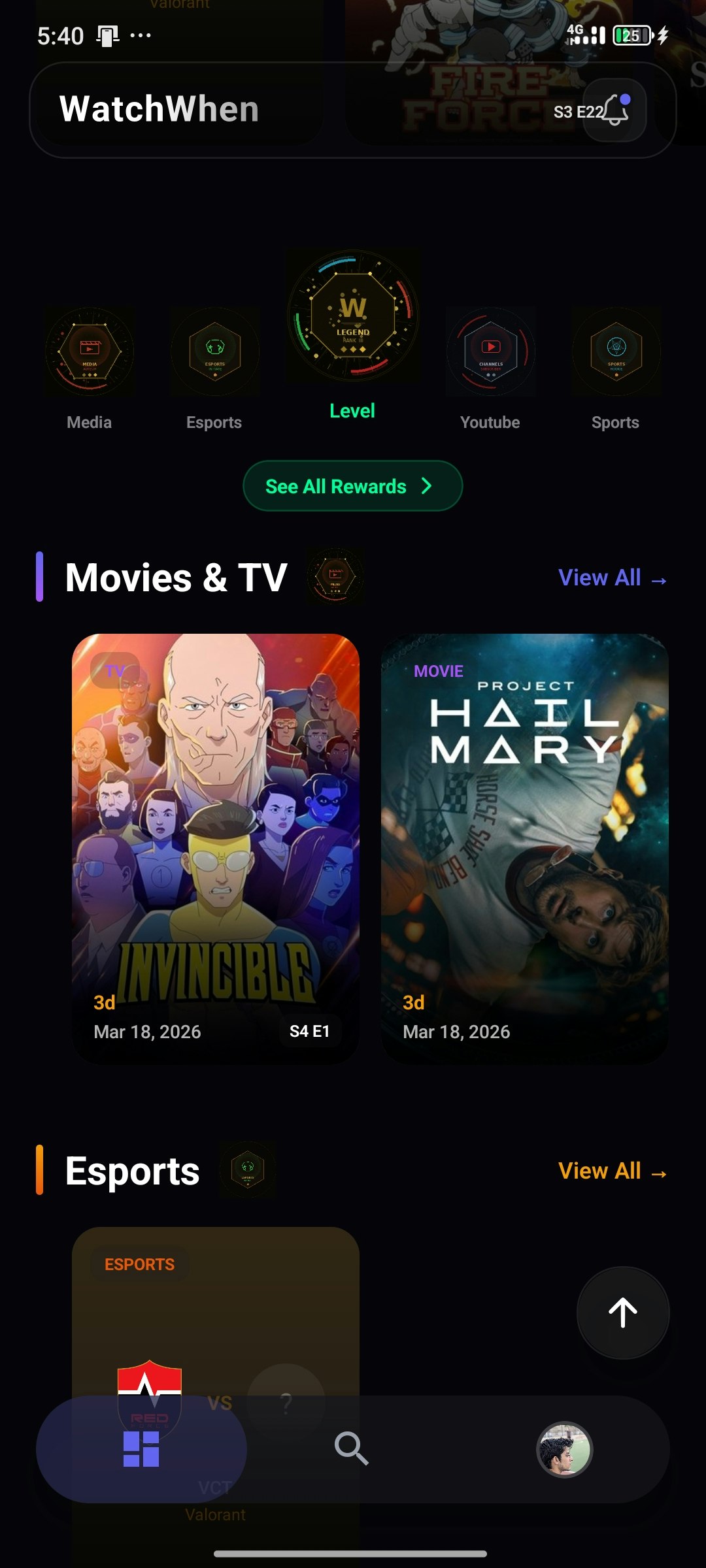Screen dimensions: 706x1568
Task: Tap the Youtube Channels Subscriber badge
Action: coord(490,351)
